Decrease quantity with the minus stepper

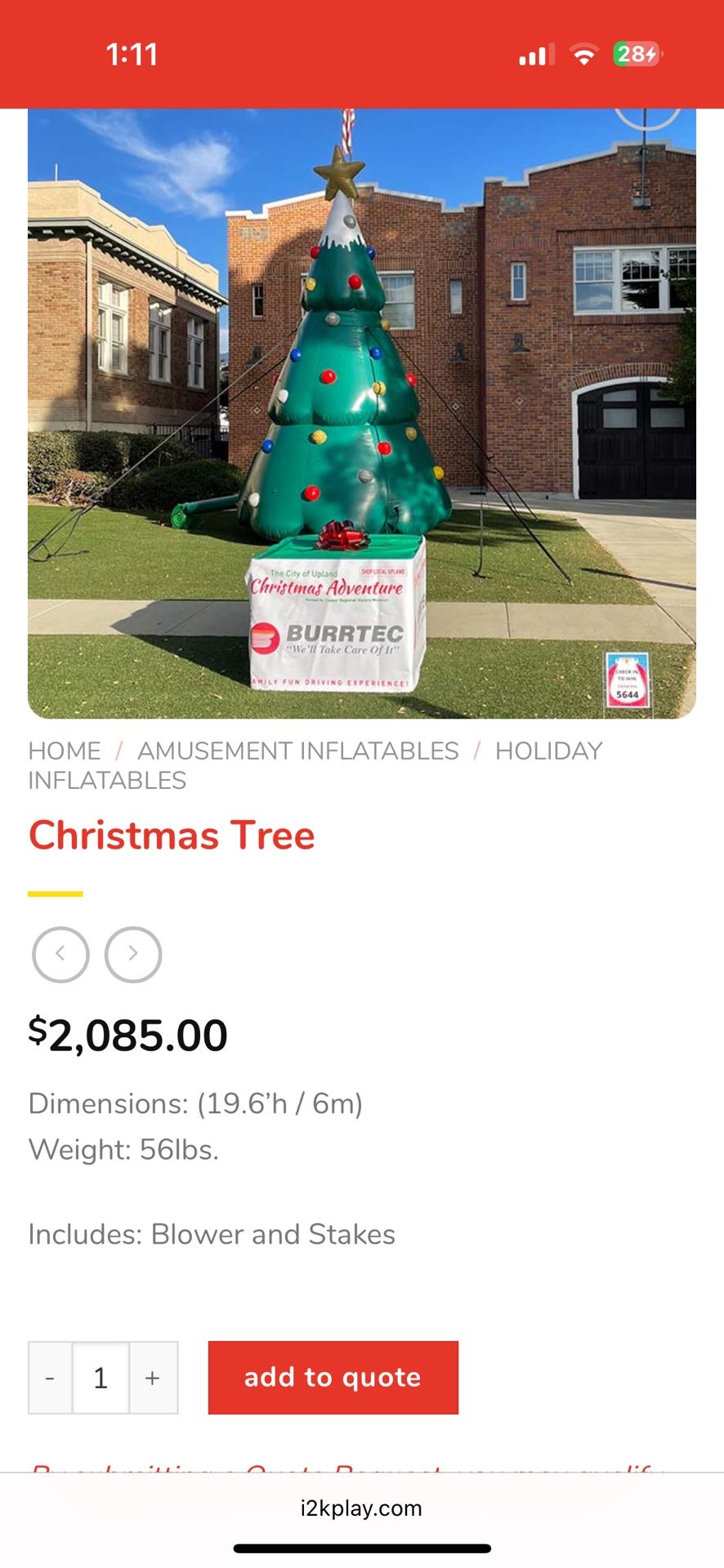(x=49, y=1377)
